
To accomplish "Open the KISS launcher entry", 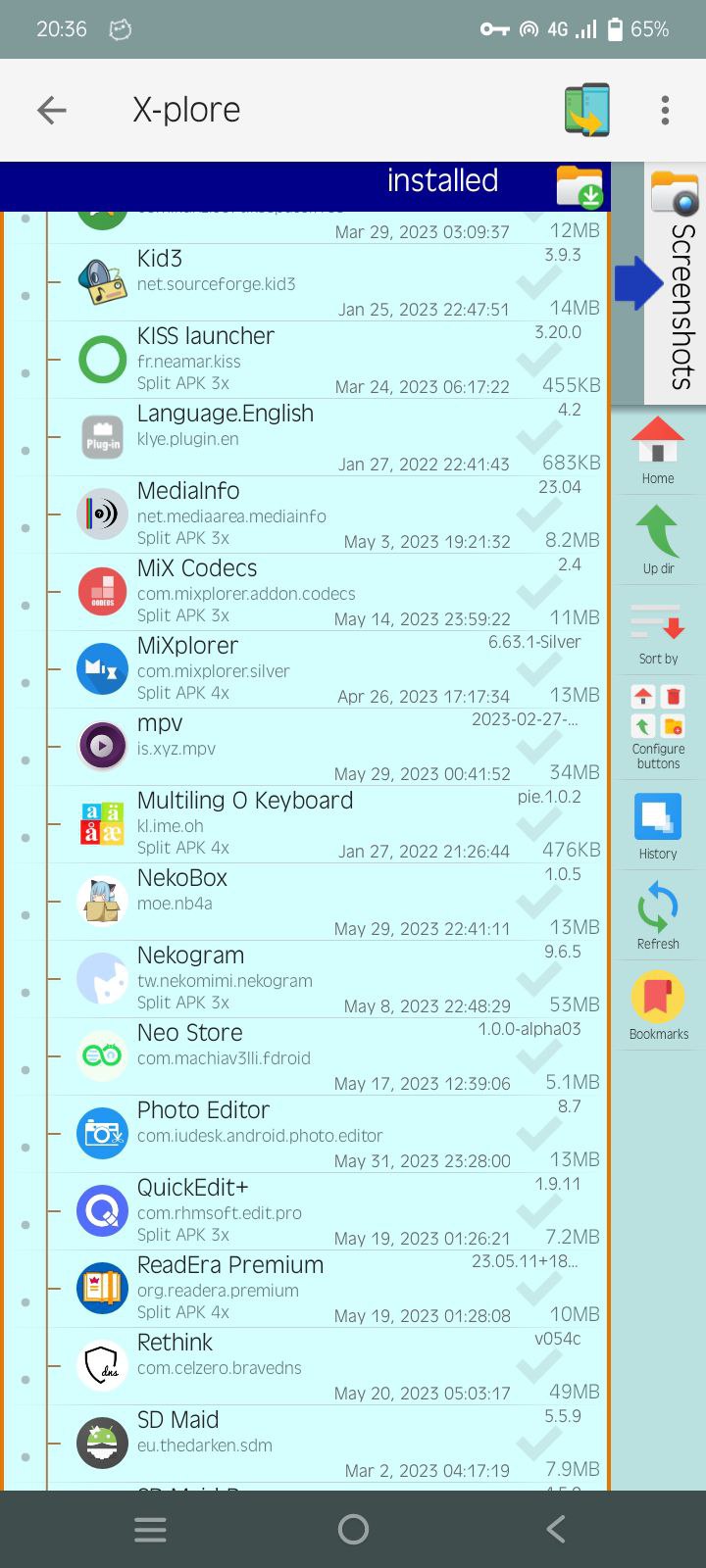I will [x=326, y=360].
